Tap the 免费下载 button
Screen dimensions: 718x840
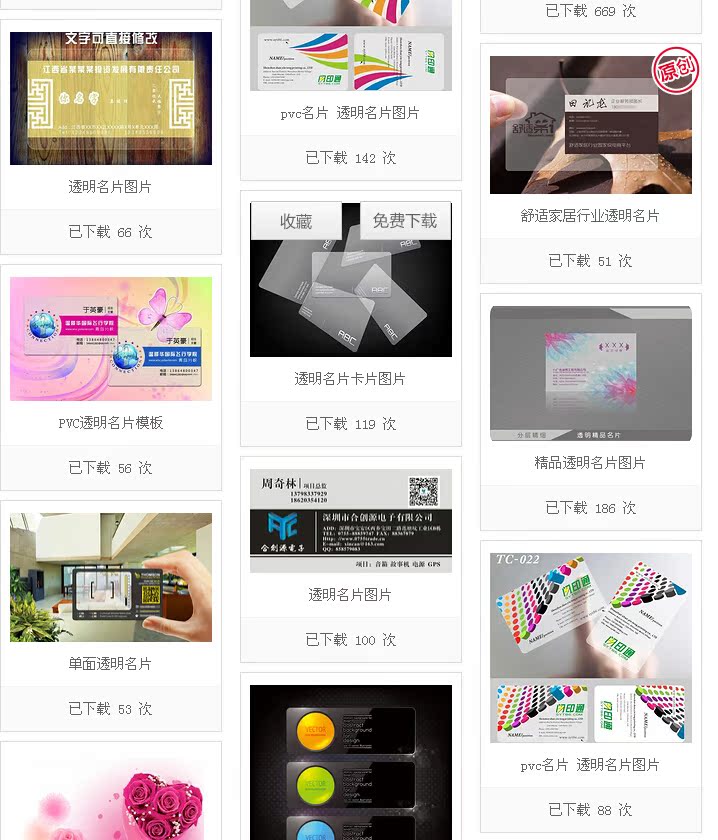click(405, 221)
